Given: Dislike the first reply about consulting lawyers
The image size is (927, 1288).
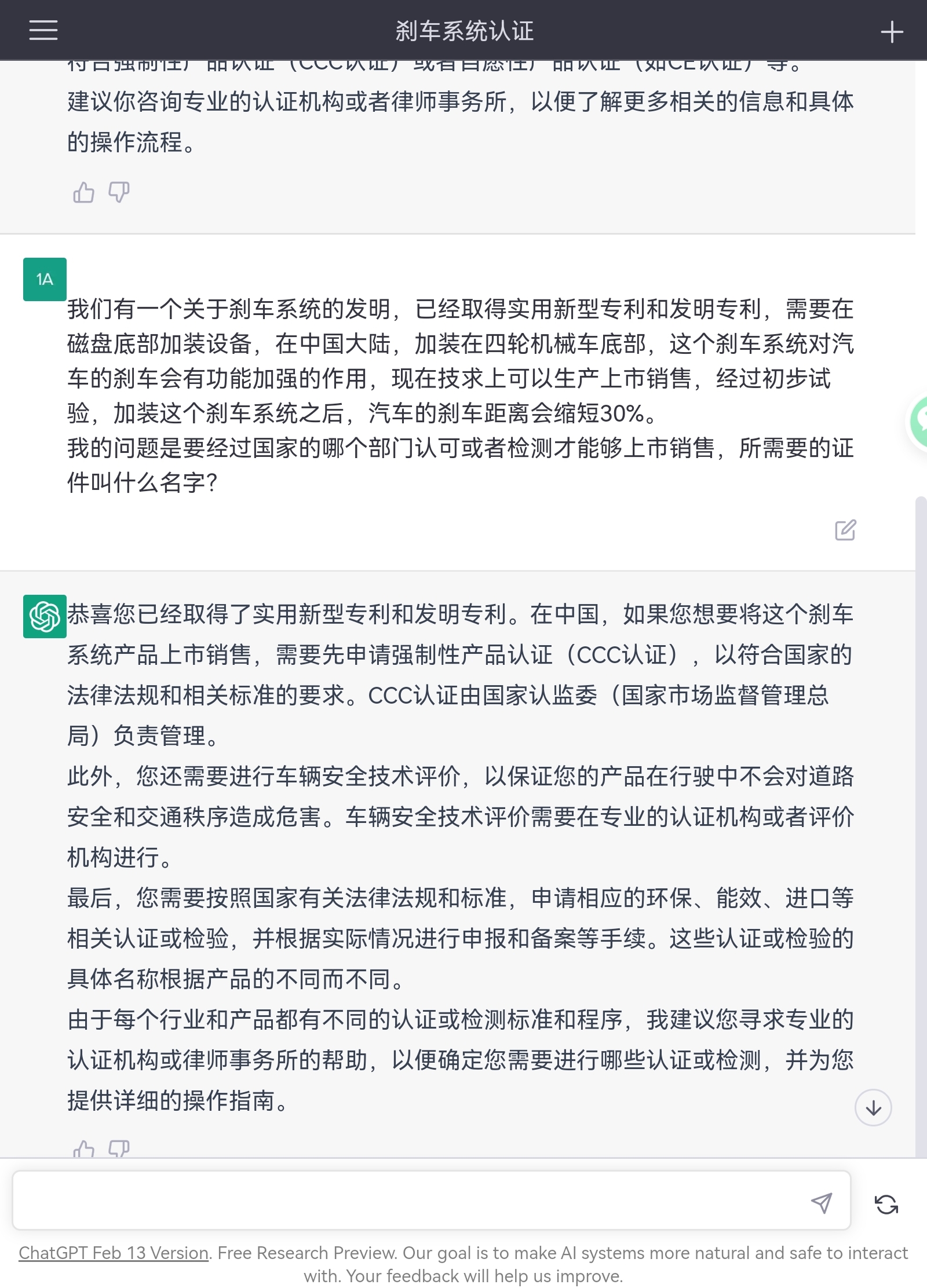Looking at the screenshot, I should point(119,192).
